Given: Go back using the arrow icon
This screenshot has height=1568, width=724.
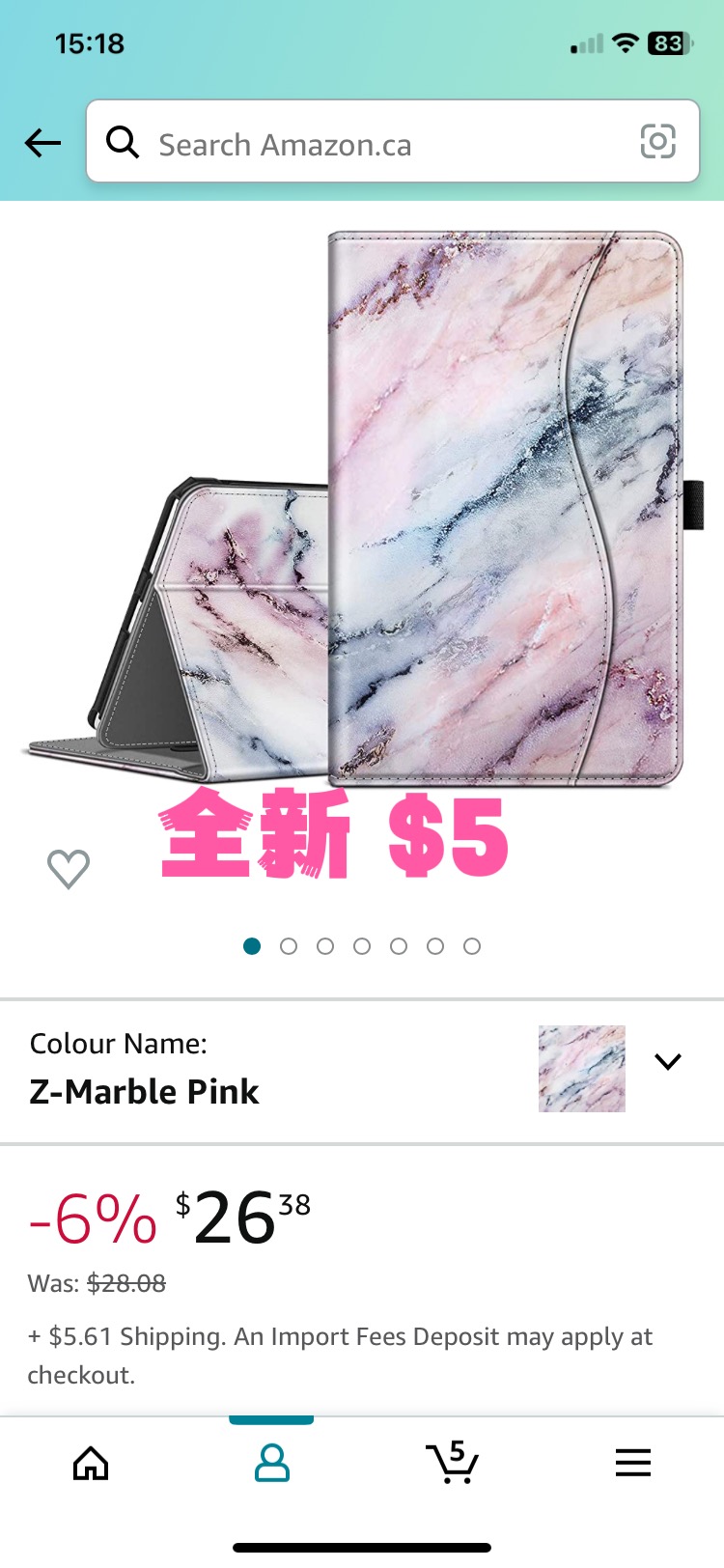Looking at the screenshot, I should pyautogui.click(x=42, y=143).
